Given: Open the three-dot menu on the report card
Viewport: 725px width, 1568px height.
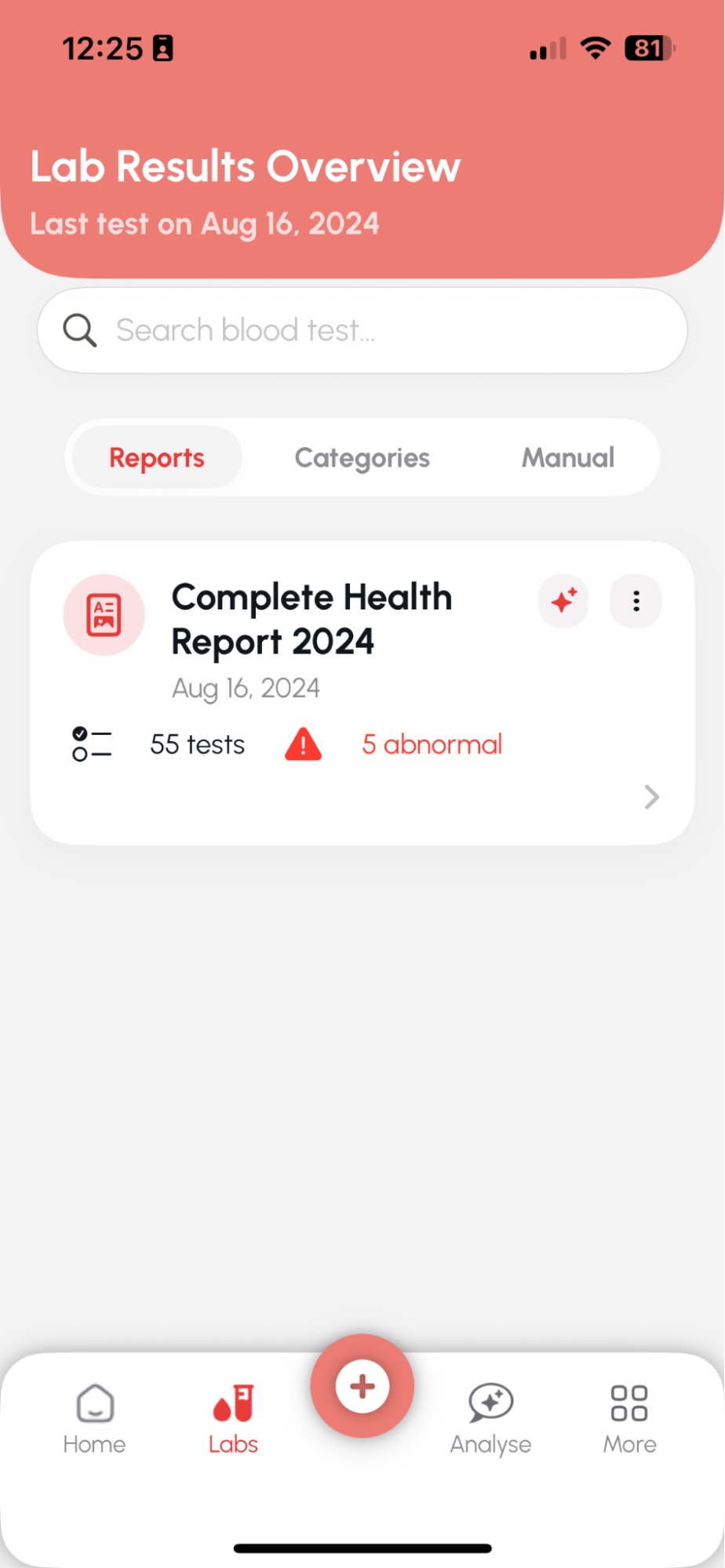Looking at the screenshot, I should coord(636,602).
